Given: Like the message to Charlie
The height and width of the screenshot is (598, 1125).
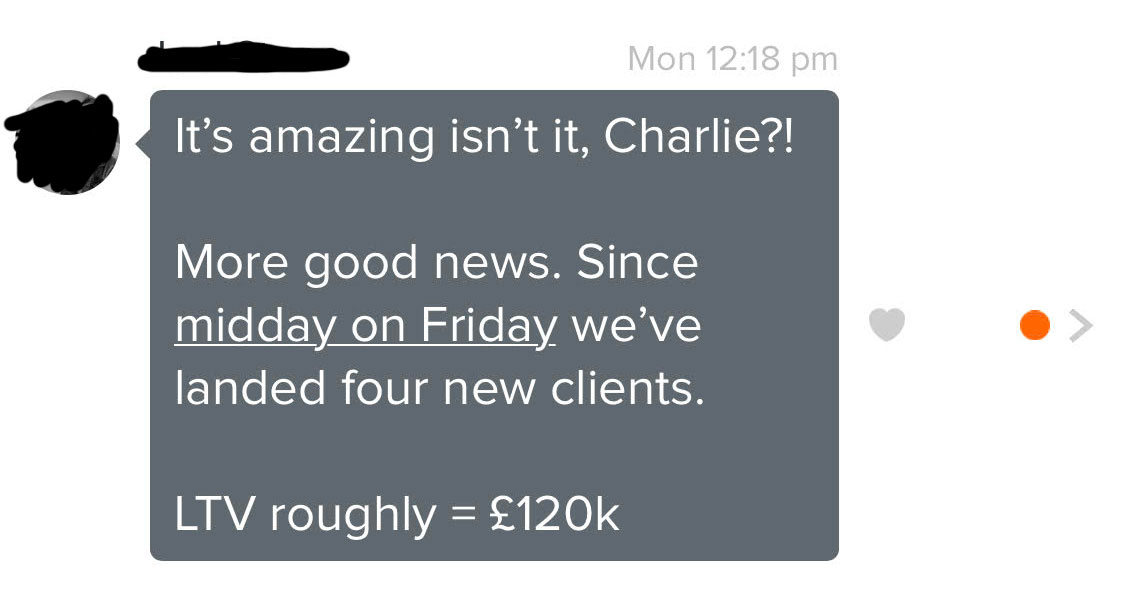Looking at the screenshot, I should pyautogui.click(x=886, y=325).
